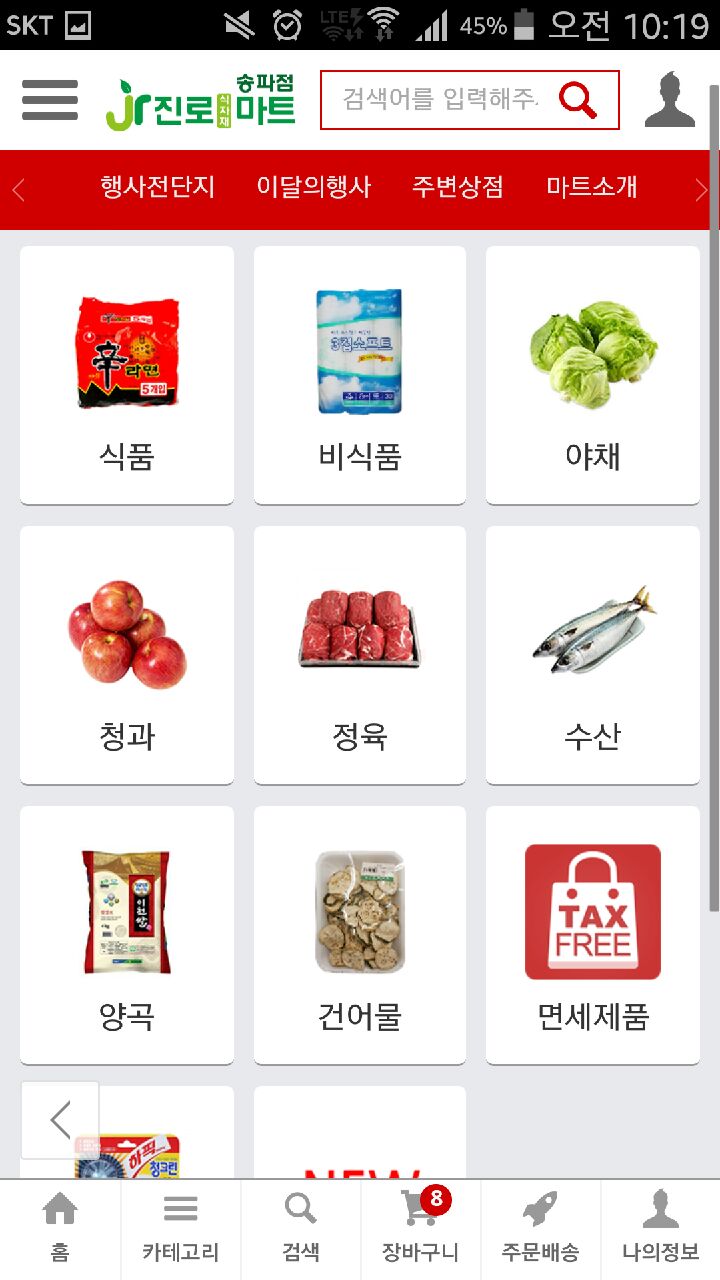Select the 야채 category tile
The height and width of the screenshot is (1280, 720).
[593, 375]
